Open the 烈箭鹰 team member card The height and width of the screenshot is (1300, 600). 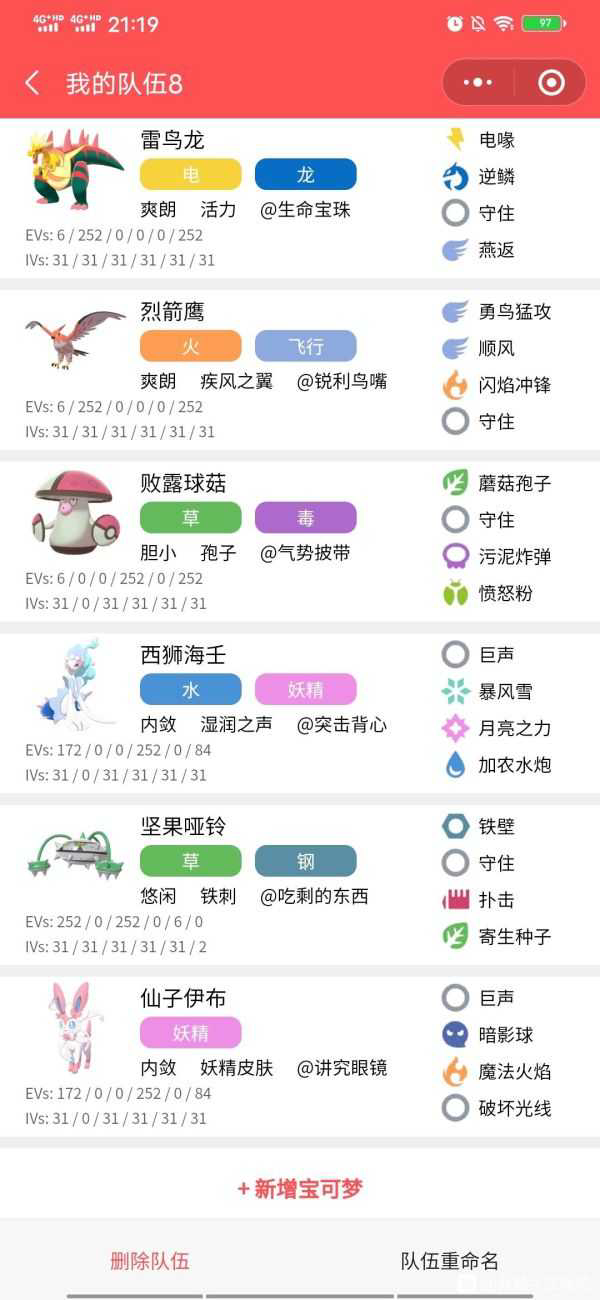172,312
